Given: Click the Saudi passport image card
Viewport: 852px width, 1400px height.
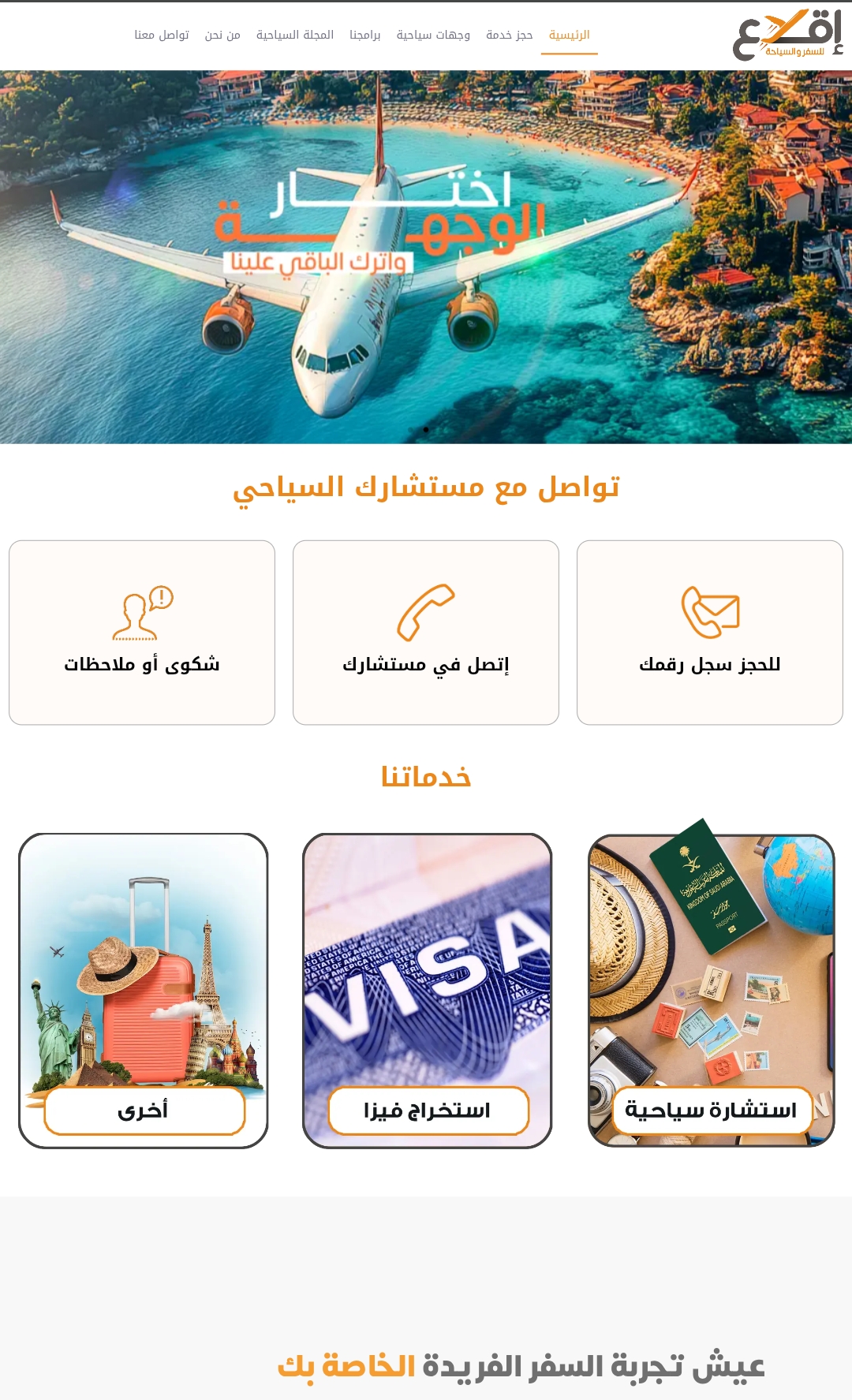Looking at the screenshot, I should coord(713,946).
